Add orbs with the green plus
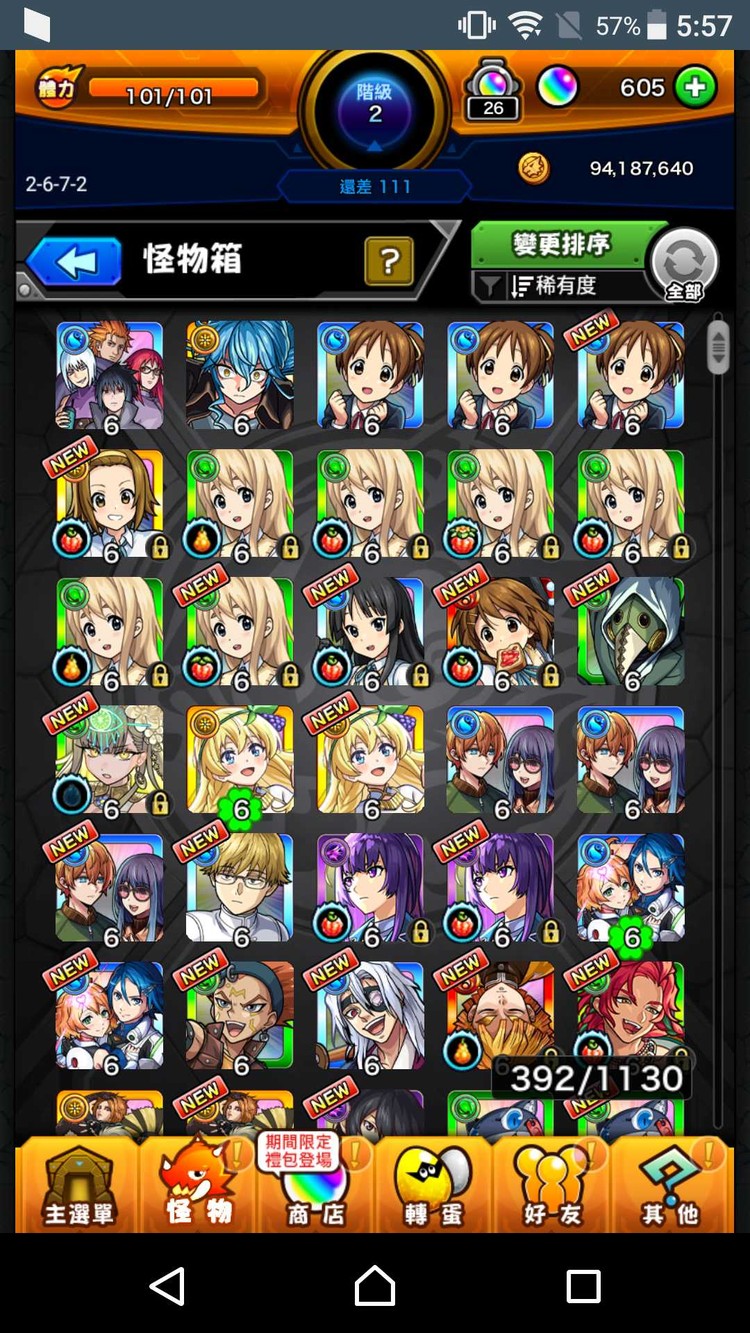 pyautogui.click(x=695, y=88)
